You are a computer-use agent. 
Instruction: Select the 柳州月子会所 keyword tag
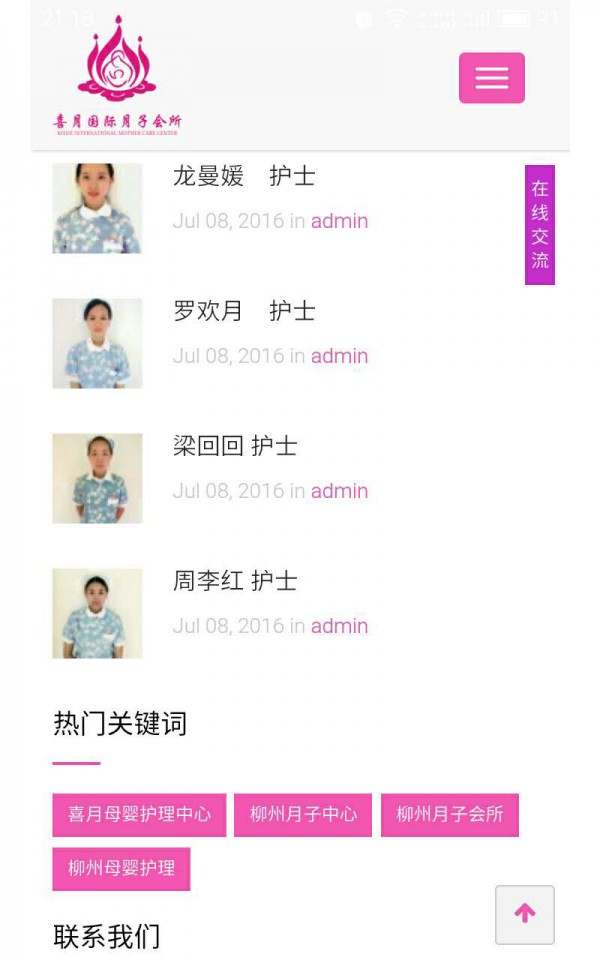point(449,815)
